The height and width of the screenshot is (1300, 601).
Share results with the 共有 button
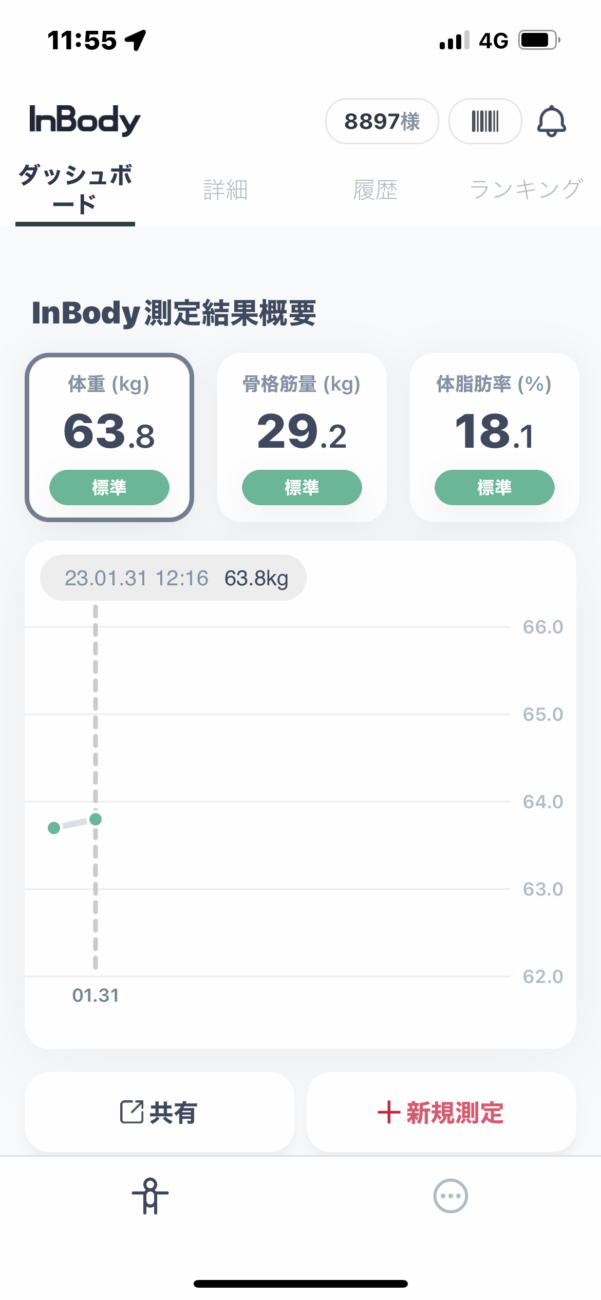159,1112
